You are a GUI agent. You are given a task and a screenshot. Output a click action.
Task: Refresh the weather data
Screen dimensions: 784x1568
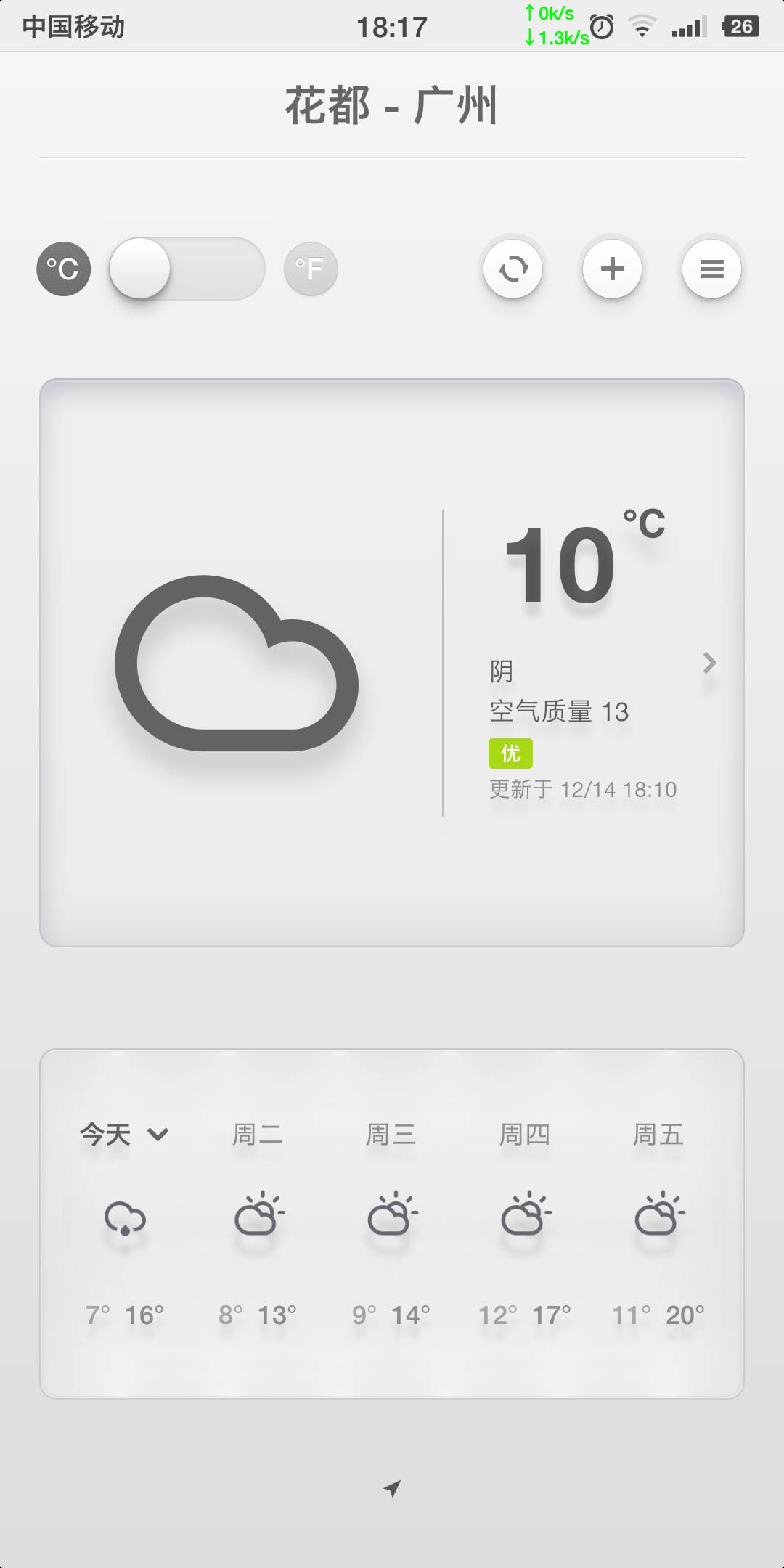pos(513,269)
